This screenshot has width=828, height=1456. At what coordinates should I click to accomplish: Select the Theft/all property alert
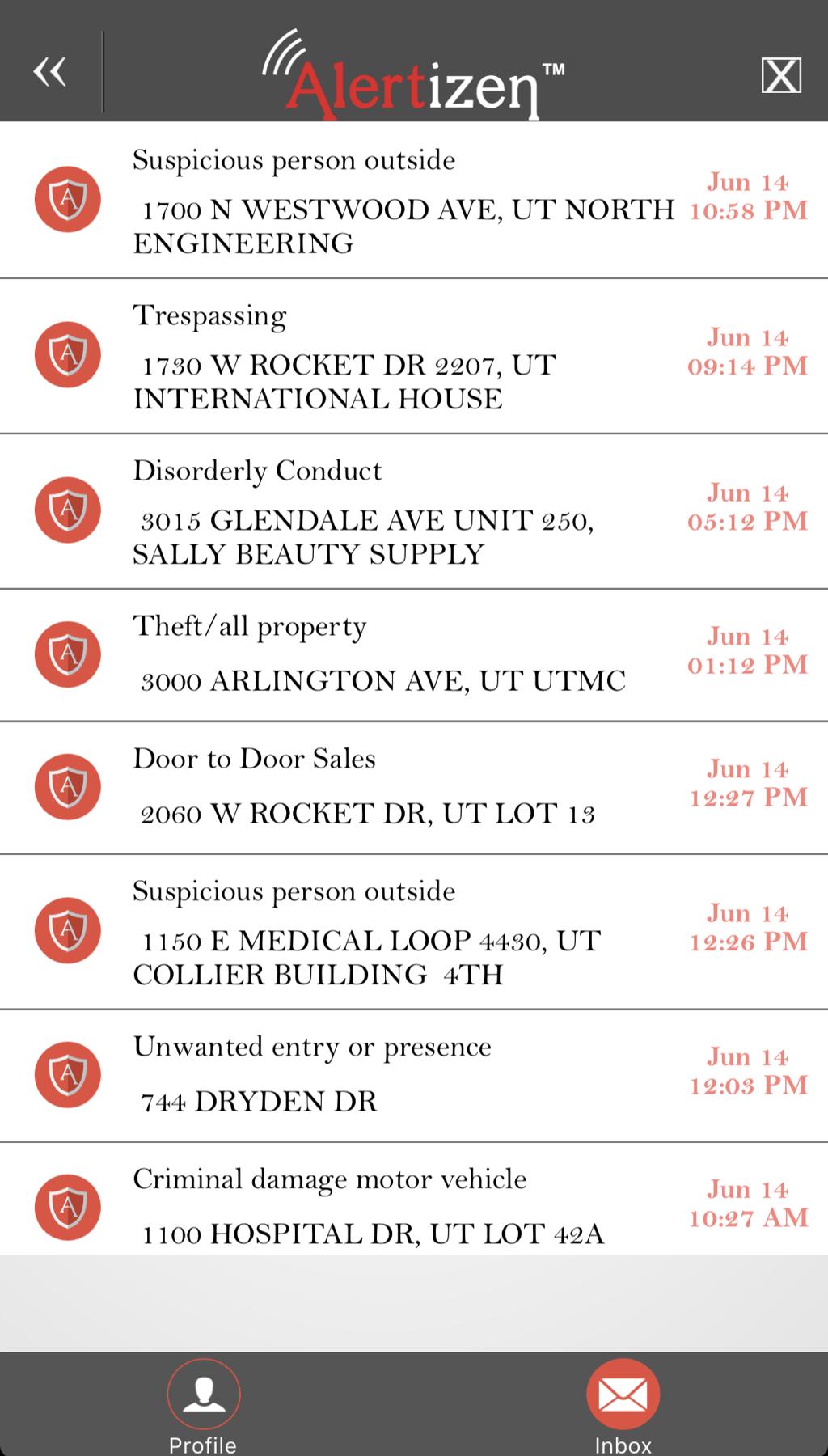(403, 655)
